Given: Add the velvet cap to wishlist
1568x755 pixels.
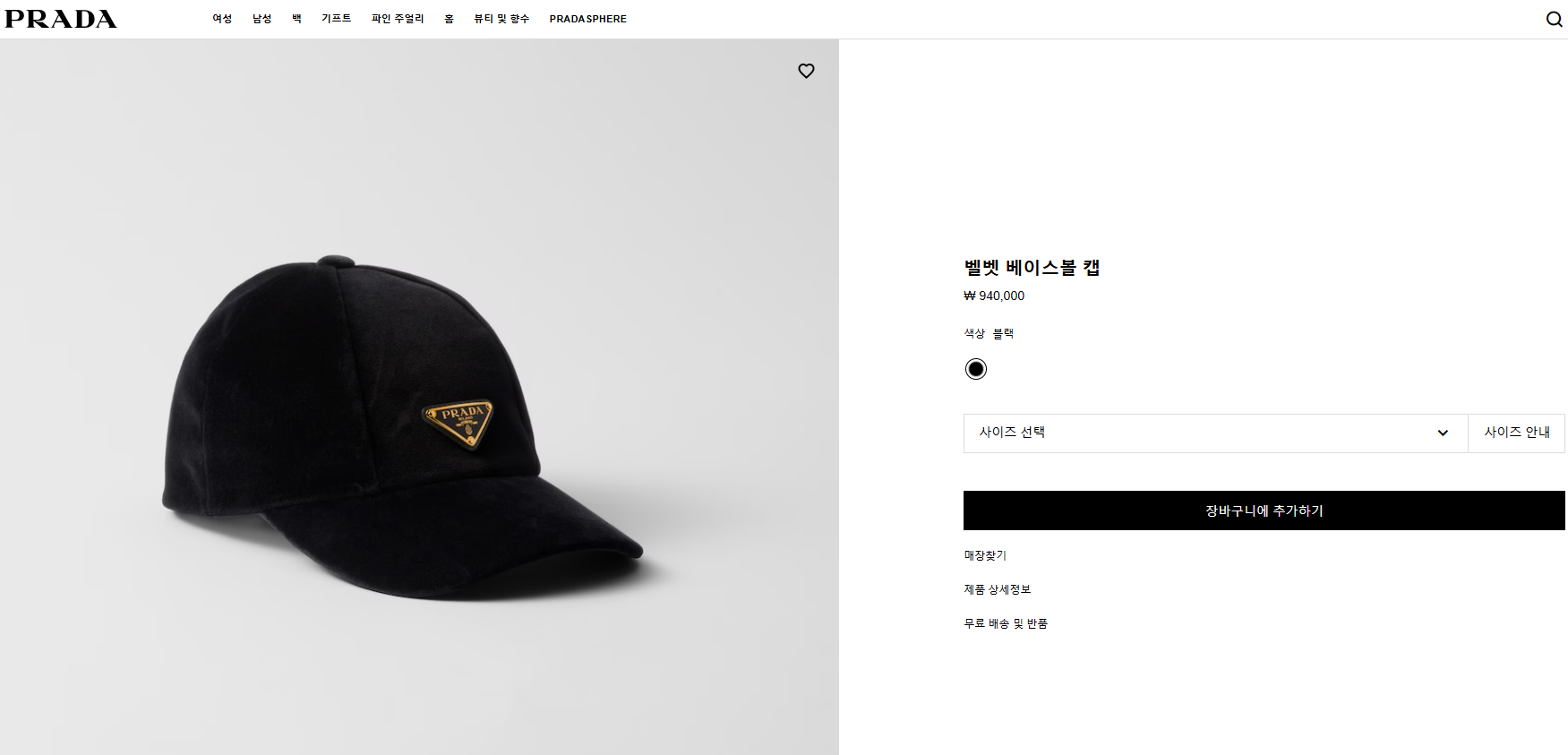Looking at the screenshot, I should 806,71.
